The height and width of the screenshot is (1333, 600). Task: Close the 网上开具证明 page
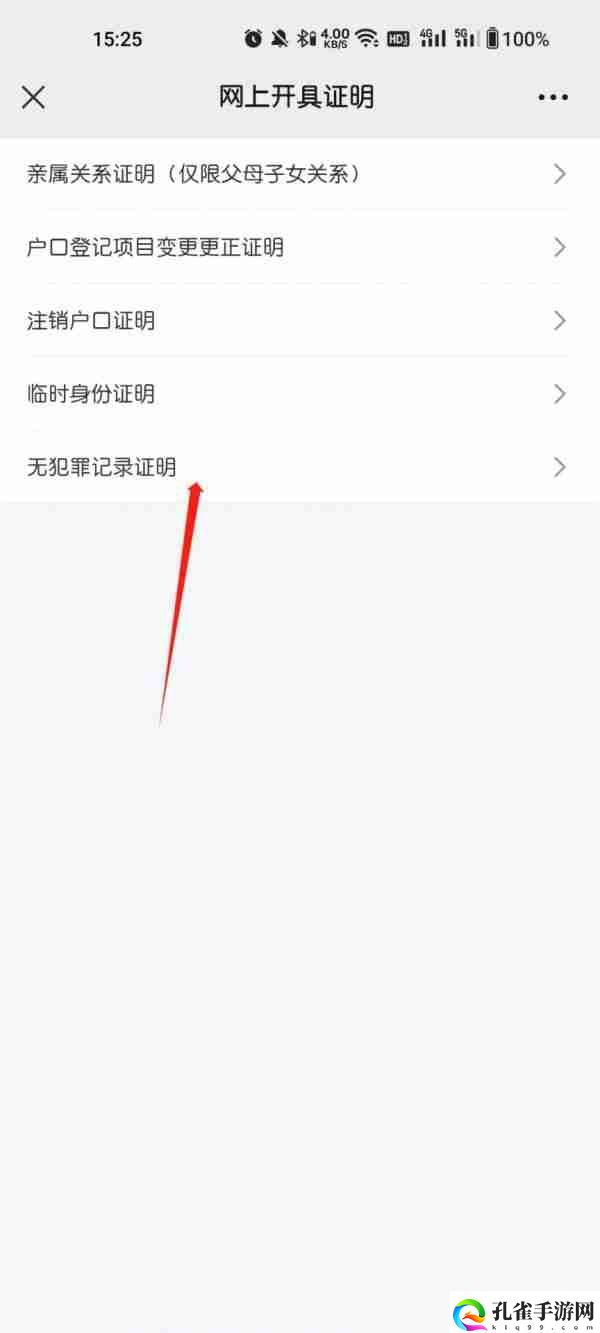[33, 97]
